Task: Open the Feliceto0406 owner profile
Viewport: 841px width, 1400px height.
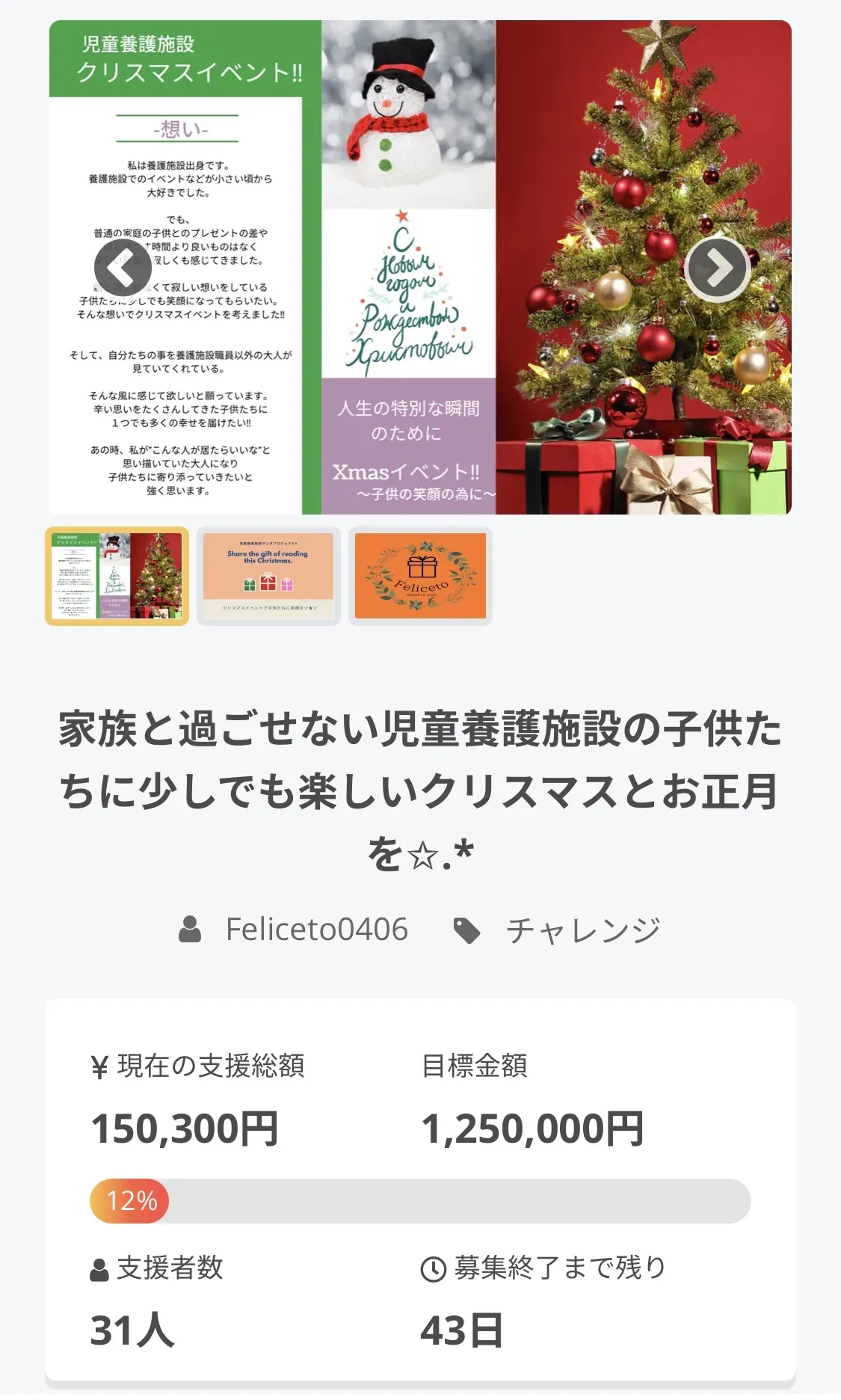Action: point(316,930)
